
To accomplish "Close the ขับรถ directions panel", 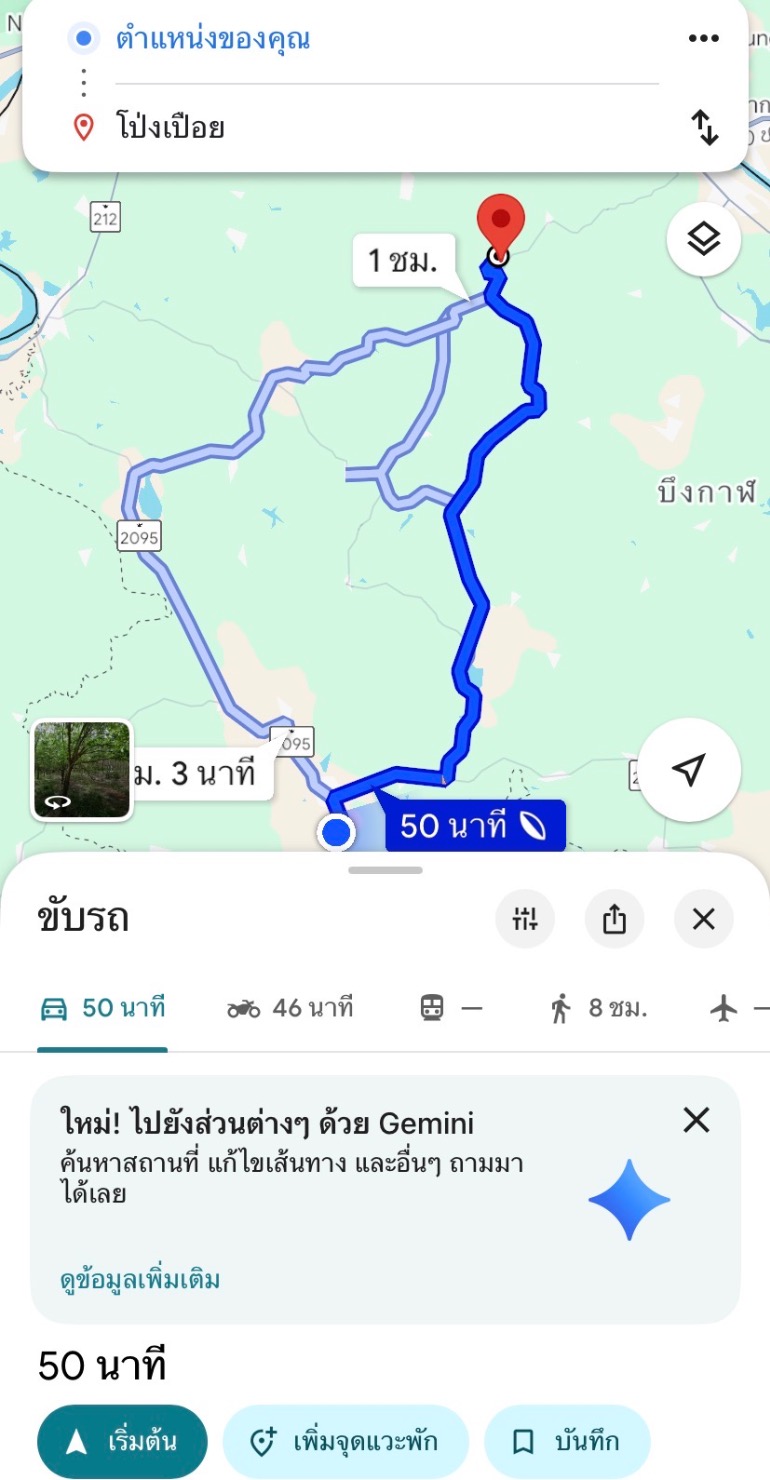I will [x=704, y=918].
